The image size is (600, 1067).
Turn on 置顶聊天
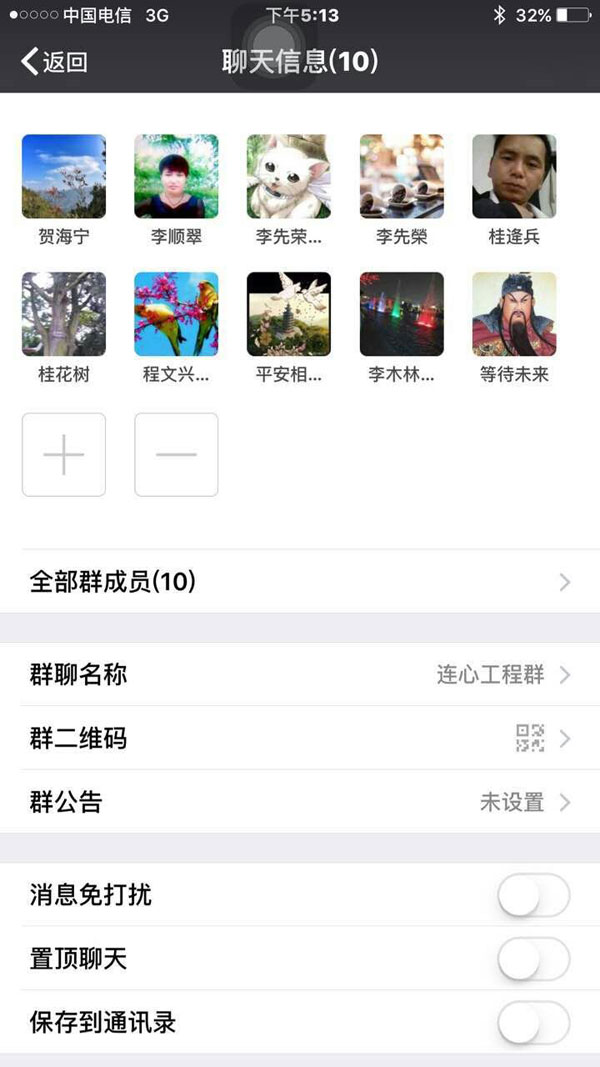[533, 959]
